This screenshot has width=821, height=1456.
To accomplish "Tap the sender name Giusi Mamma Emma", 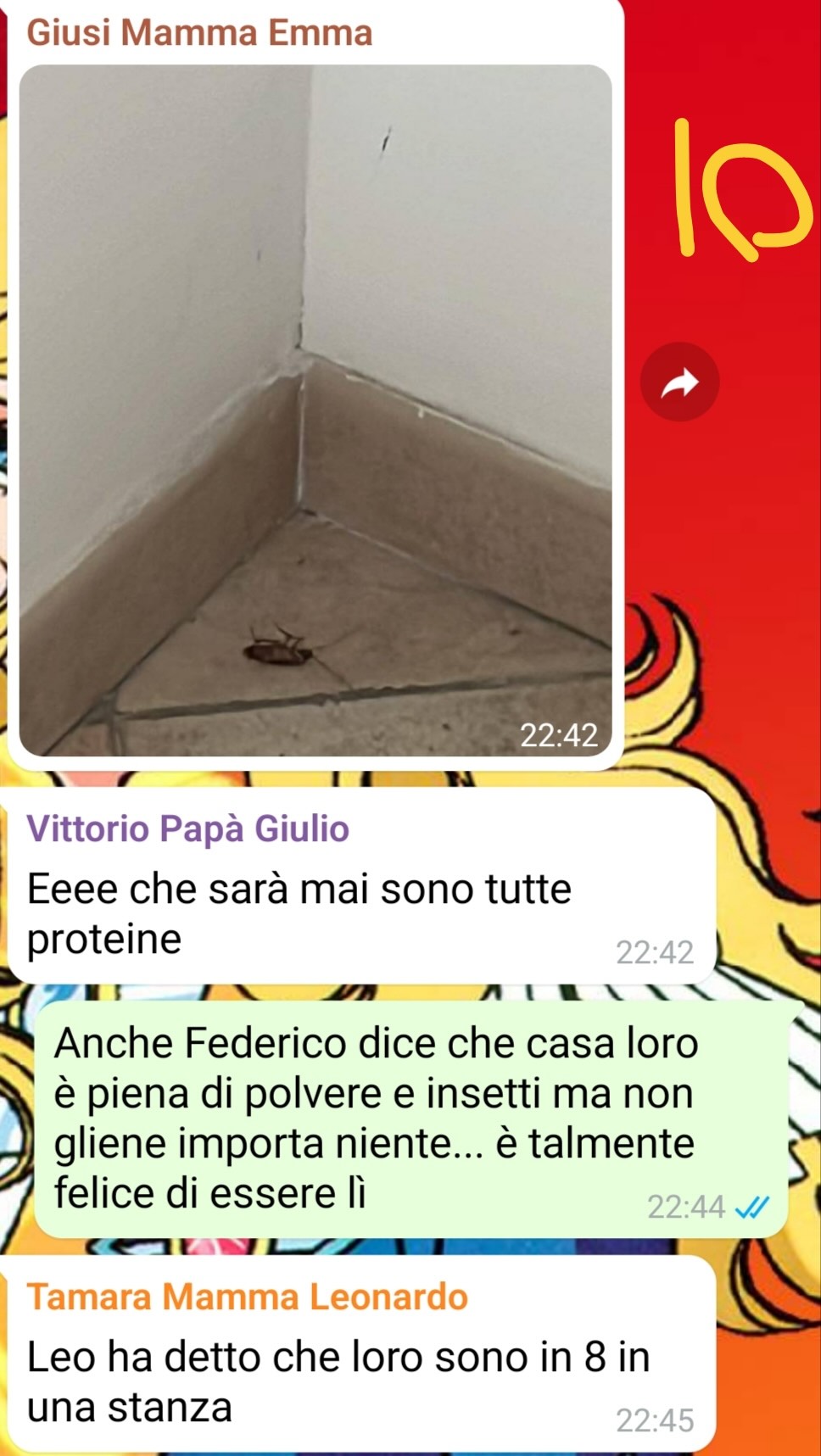I will [x=199, y=33].
